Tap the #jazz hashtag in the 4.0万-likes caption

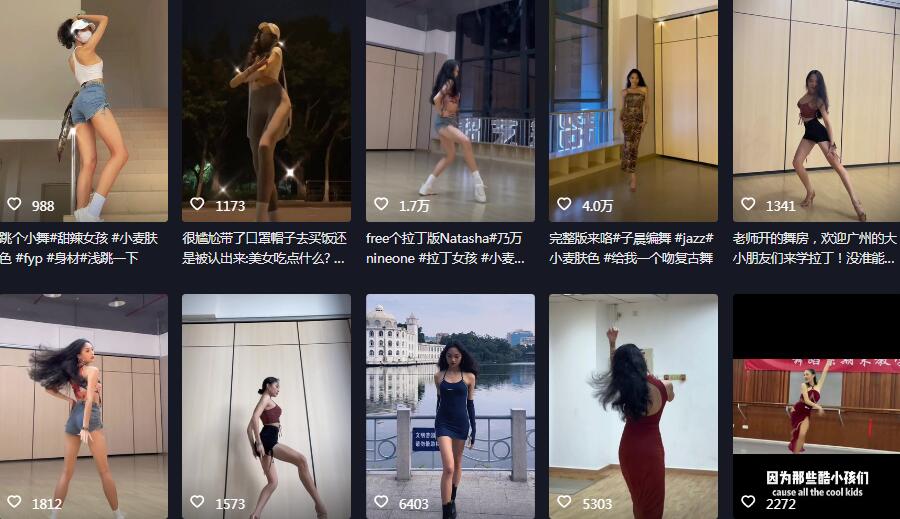click(692, 238)
